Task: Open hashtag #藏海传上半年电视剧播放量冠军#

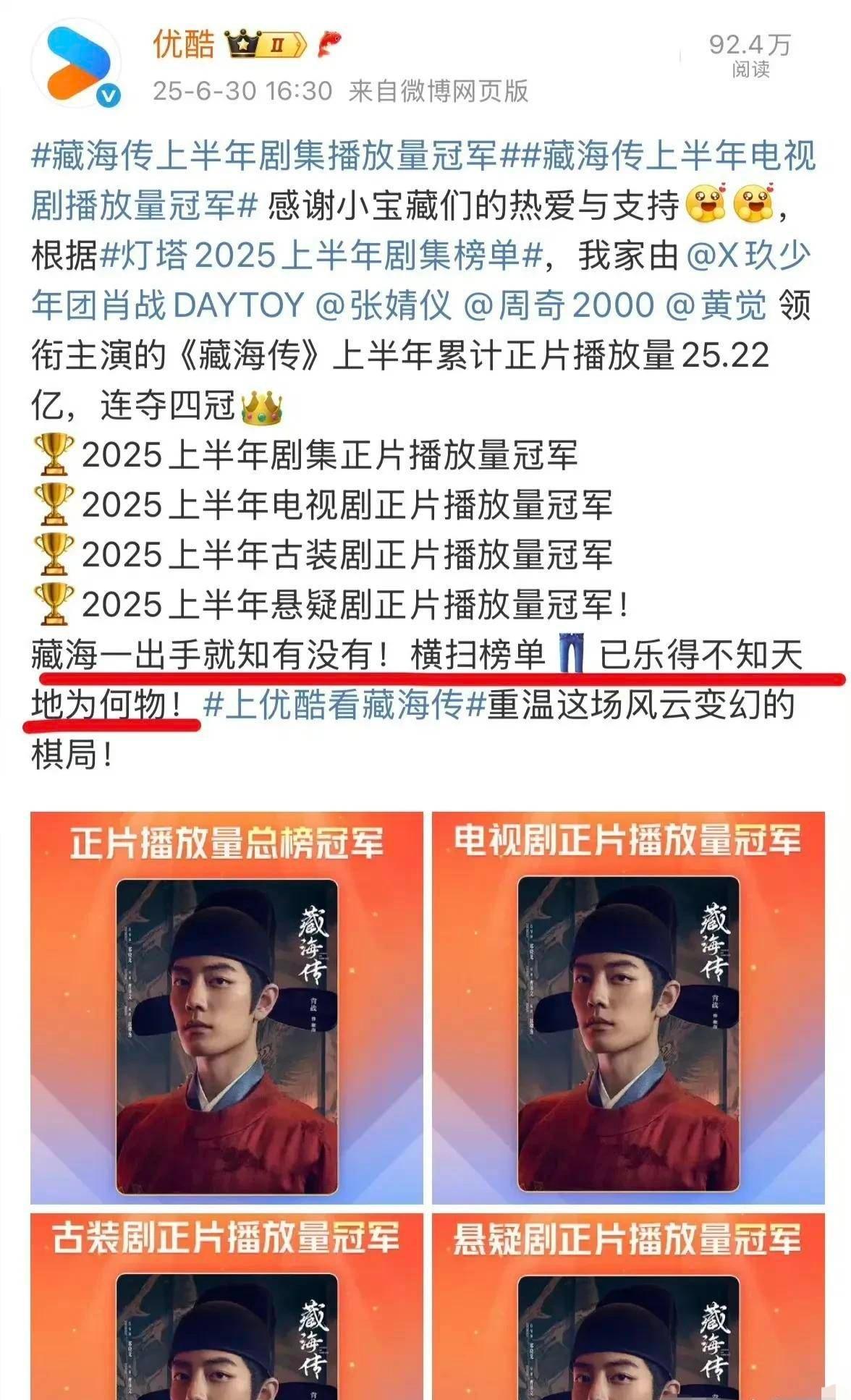Action: pos(424,181)
